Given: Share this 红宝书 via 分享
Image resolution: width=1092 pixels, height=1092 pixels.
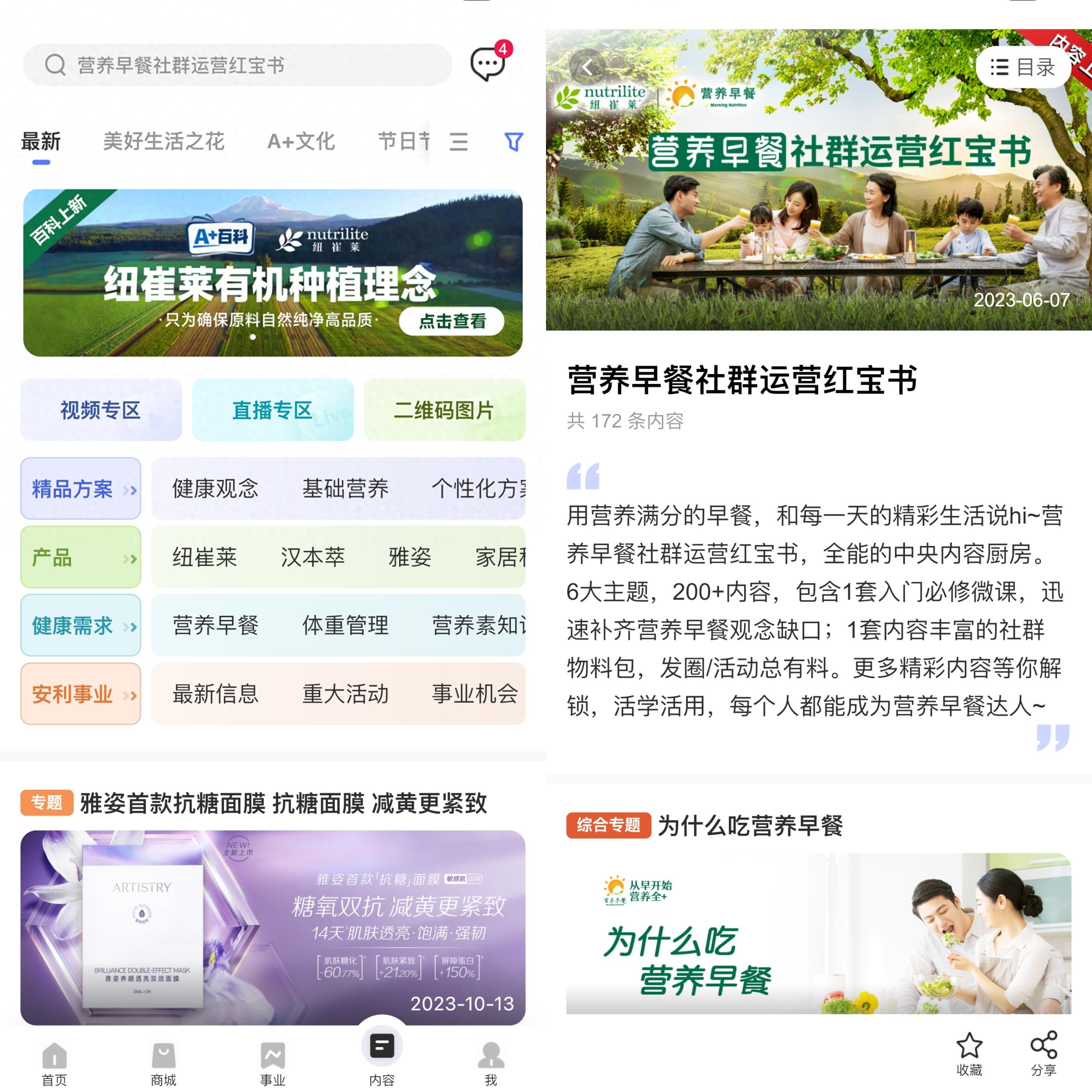Looking at the screenshot, I should 1044,1054.
